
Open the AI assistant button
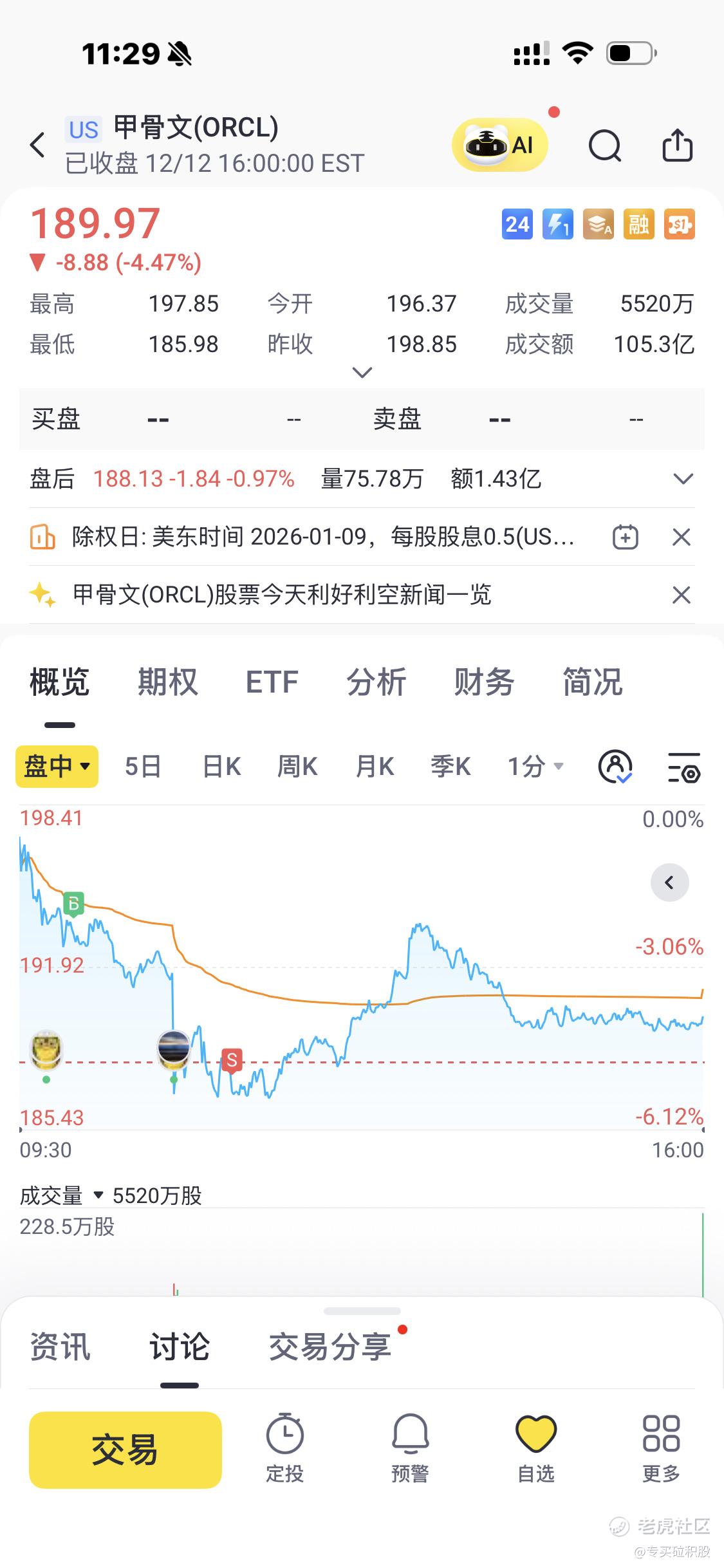coord(500,145)
